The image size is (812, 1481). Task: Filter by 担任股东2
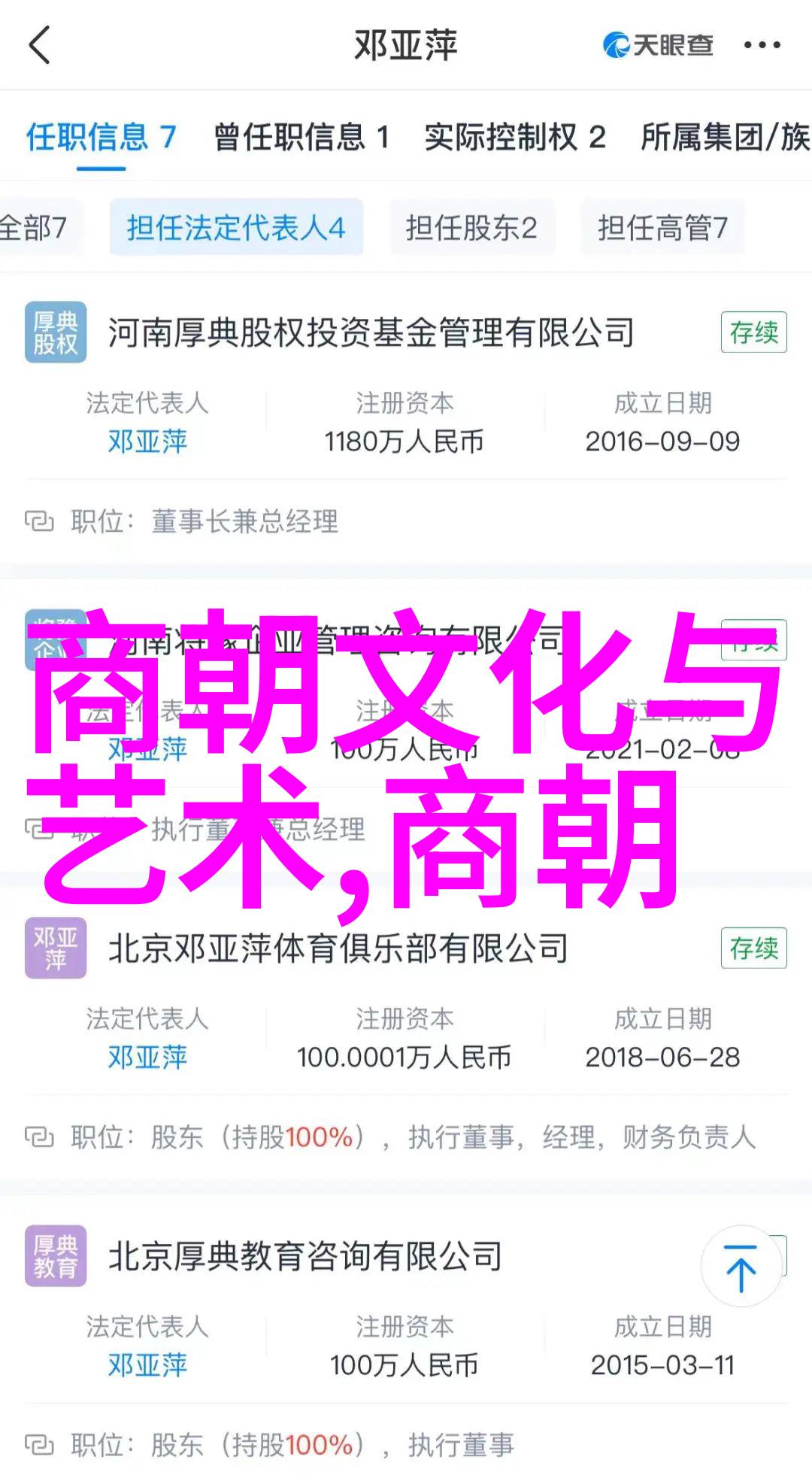471,227
